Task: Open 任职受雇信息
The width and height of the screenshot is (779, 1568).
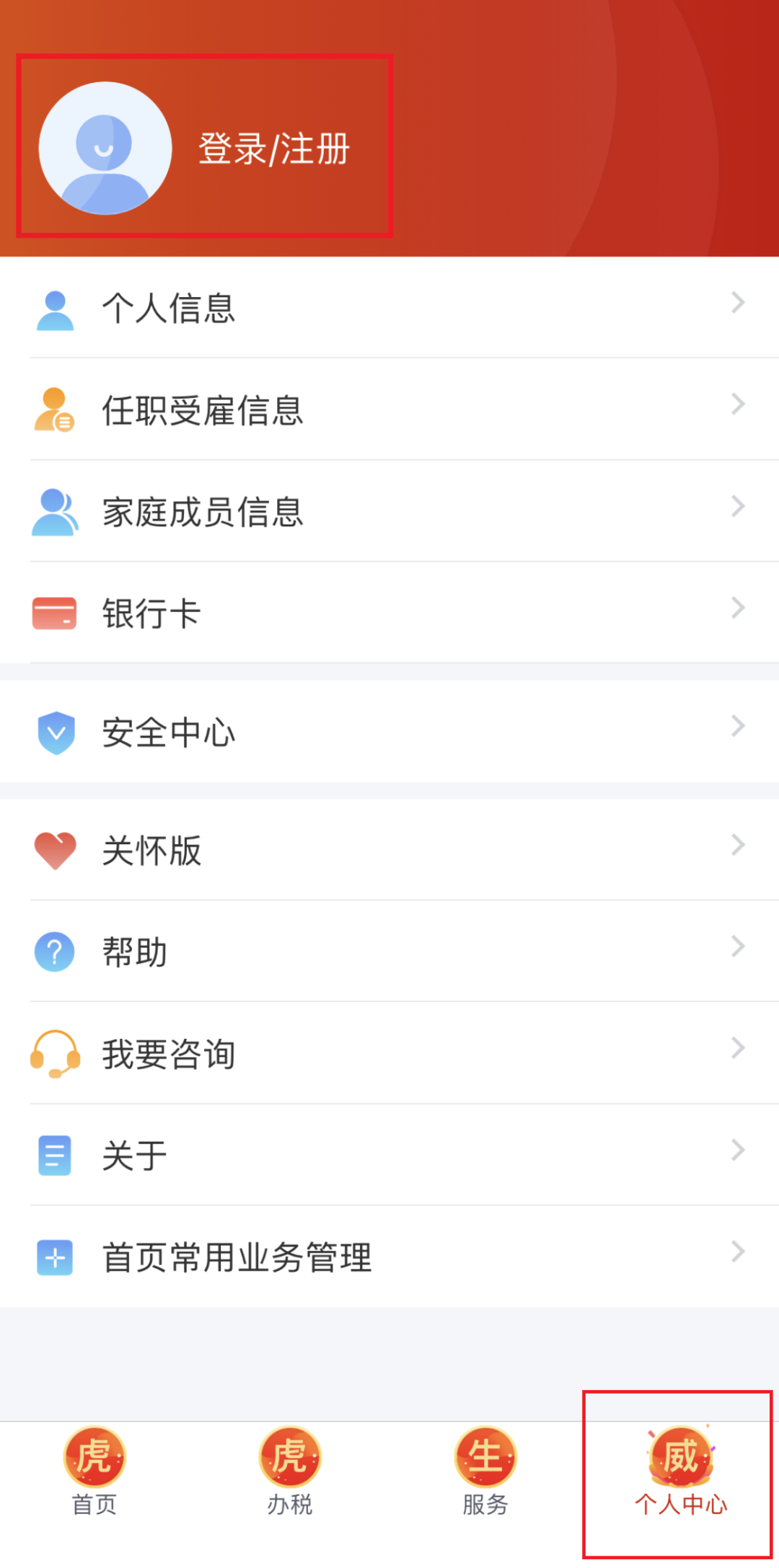Action: click(389, 409)
